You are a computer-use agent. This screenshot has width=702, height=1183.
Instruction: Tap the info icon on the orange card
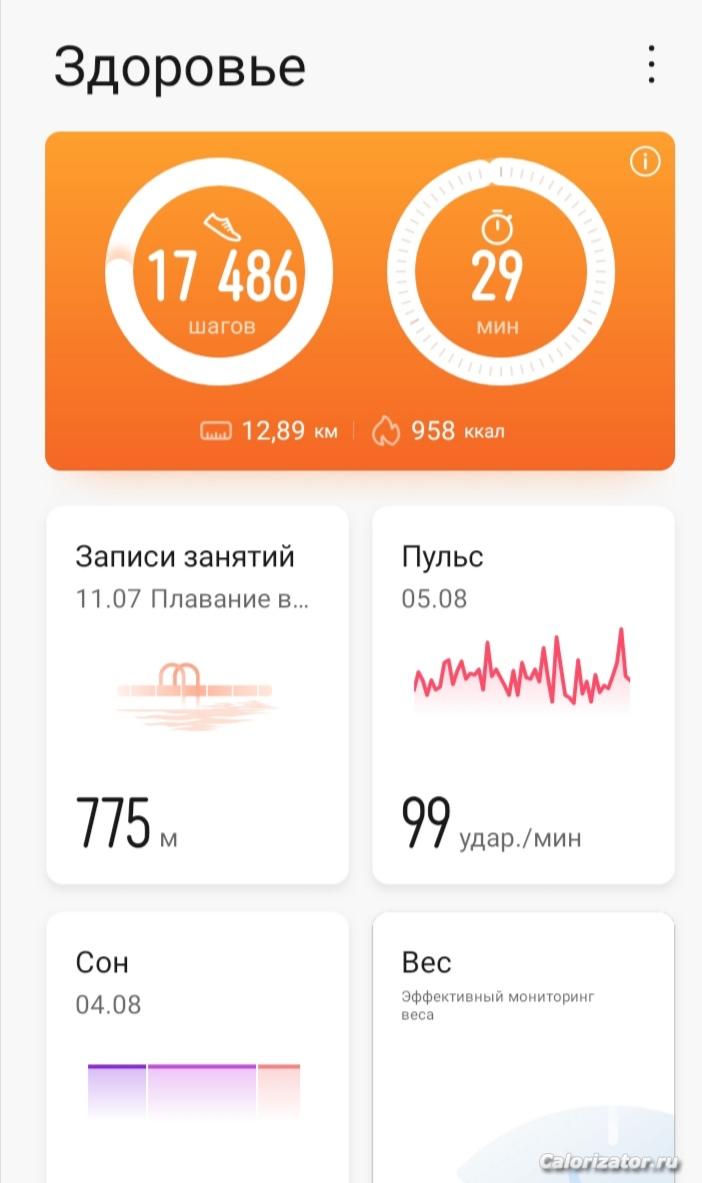click(x=645, y=162)
